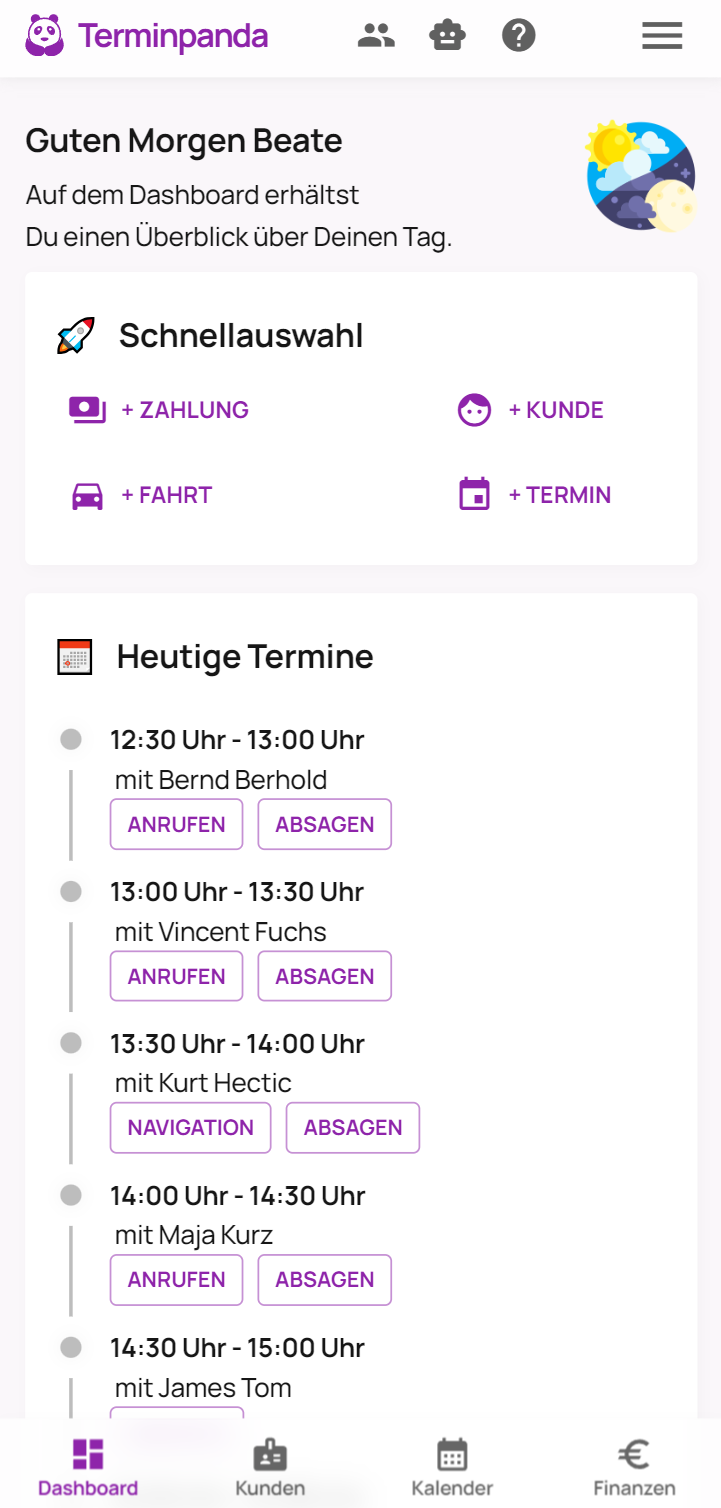This screenshot has height=1508, width=721.
Task: Call Bernd Berhold with ANRUFEN
Action: tap(176, 824)
